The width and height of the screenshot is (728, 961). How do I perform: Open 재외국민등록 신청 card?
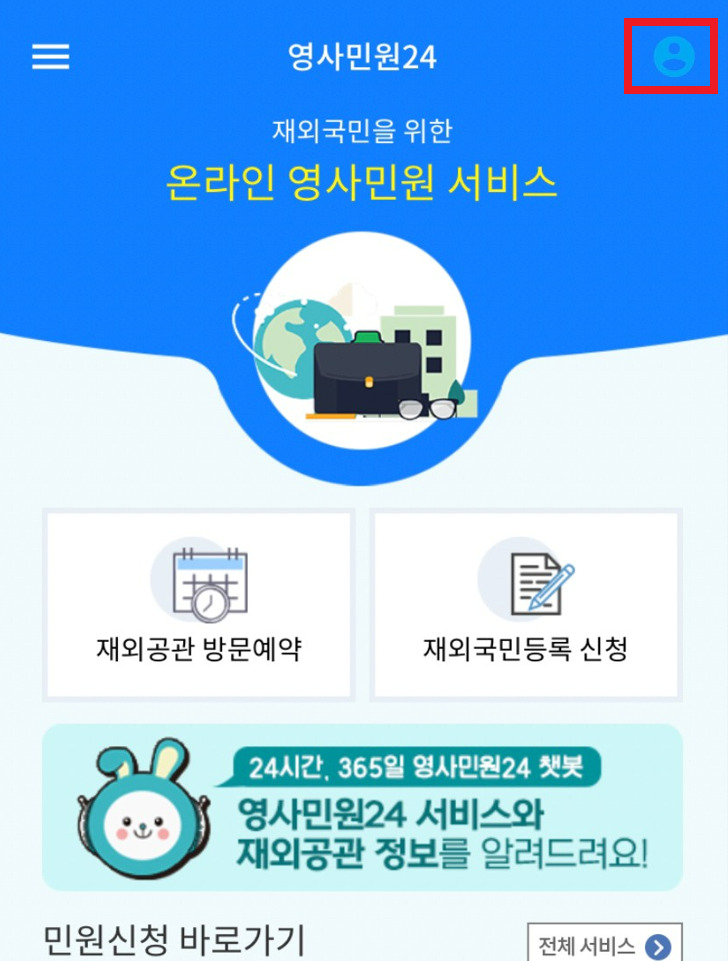point(525,605)
